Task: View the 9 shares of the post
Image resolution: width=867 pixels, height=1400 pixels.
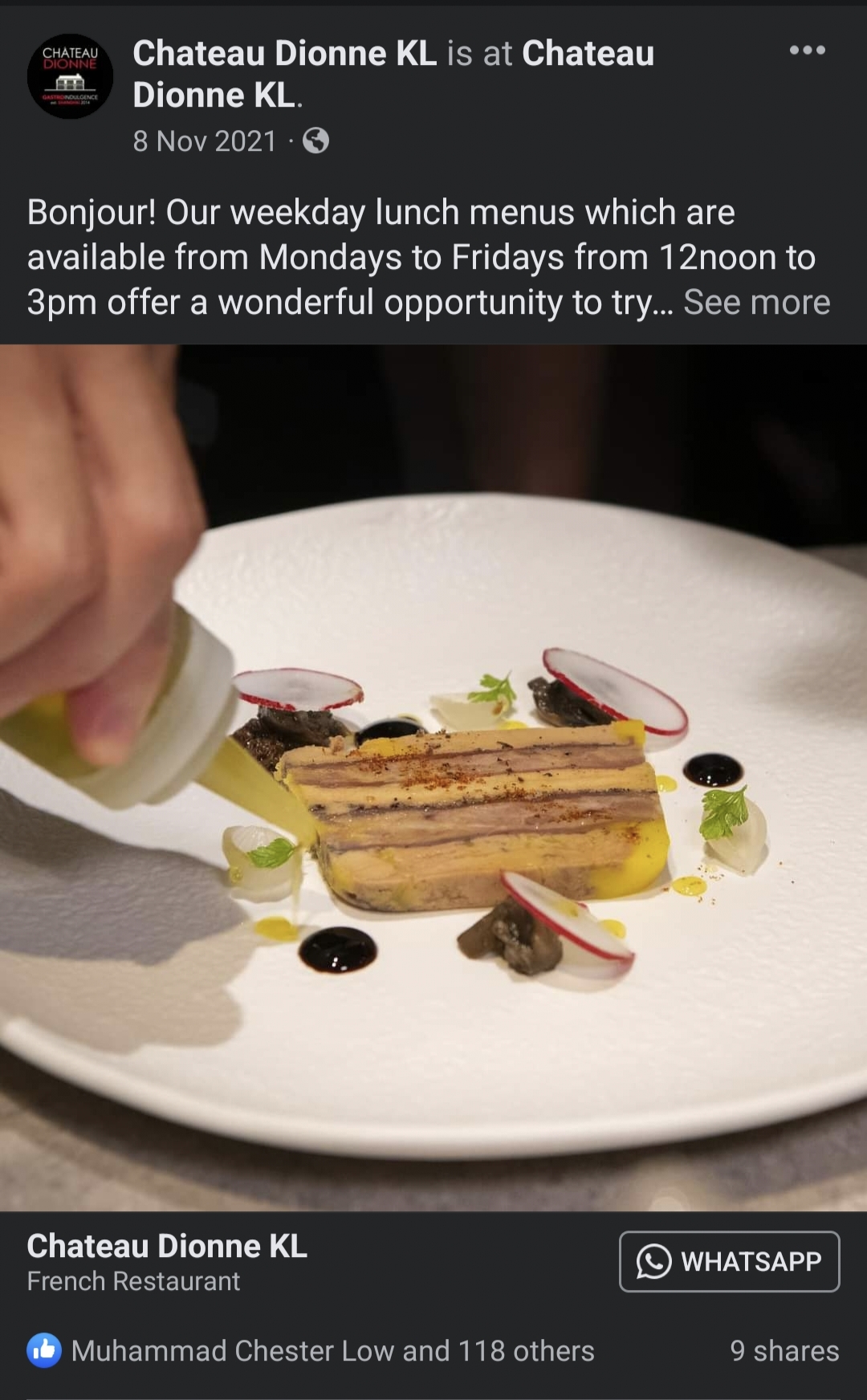Action: 784,1351
